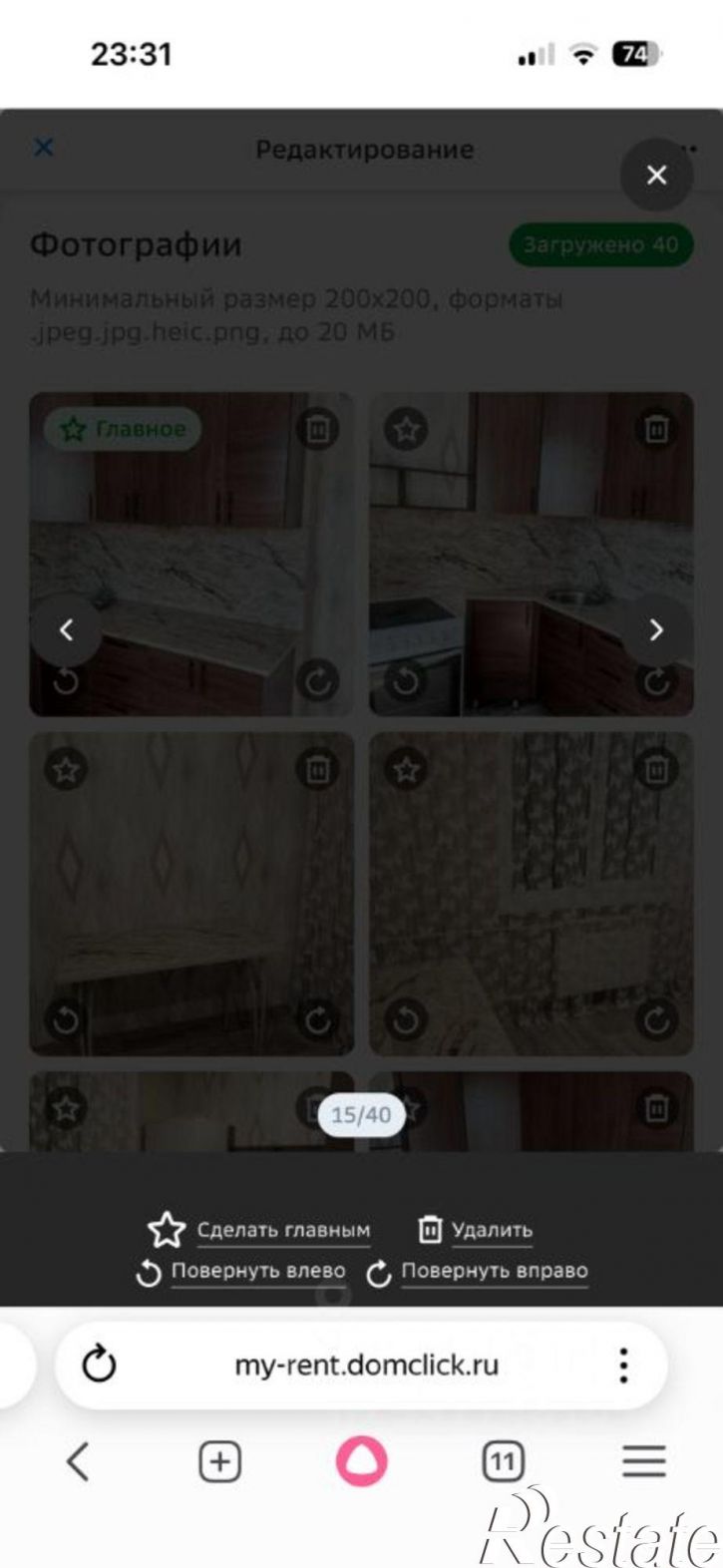
Task: Go to the next photo
Action: (656, 629)
